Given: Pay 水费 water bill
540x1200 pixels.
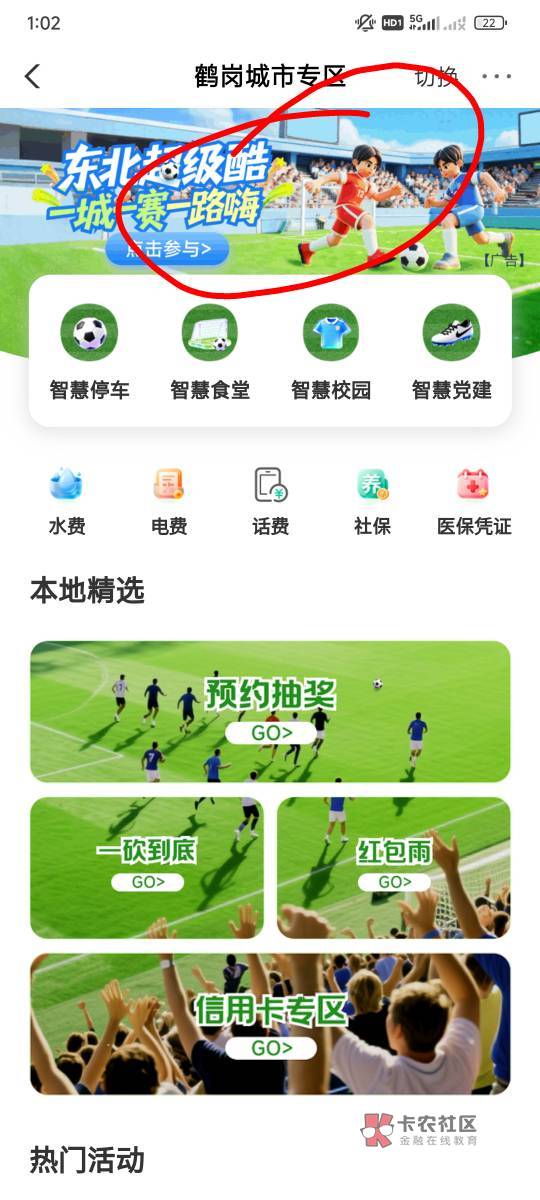Looking at the screenshot, I should (67, 501).
